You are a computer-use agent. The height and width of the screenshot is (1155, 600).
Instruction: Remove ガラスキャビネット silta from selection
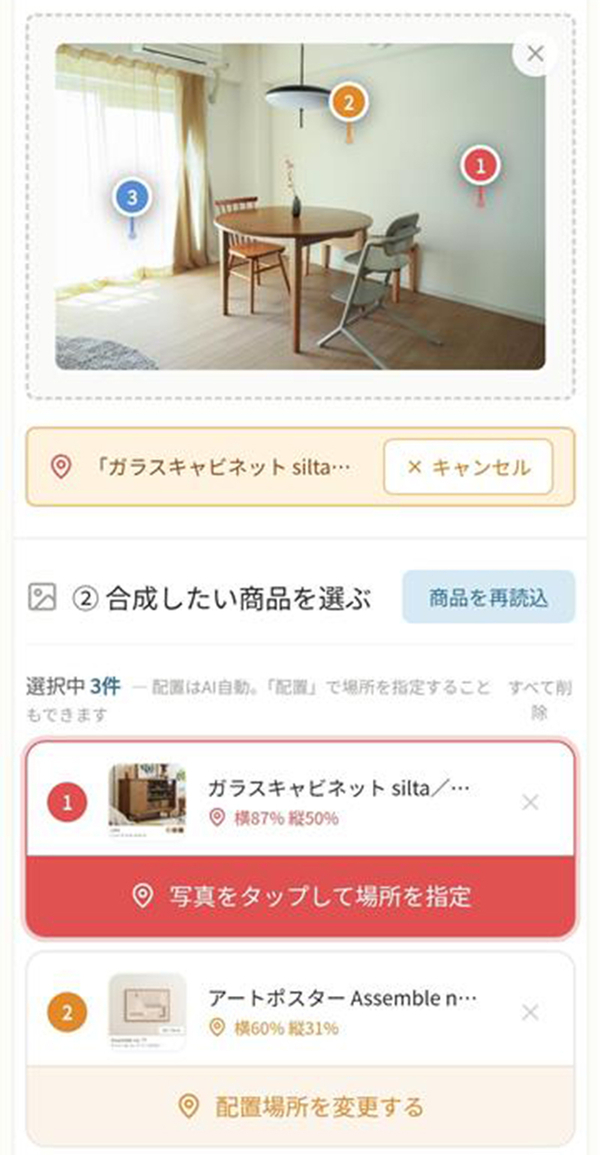tap(530, 802)
